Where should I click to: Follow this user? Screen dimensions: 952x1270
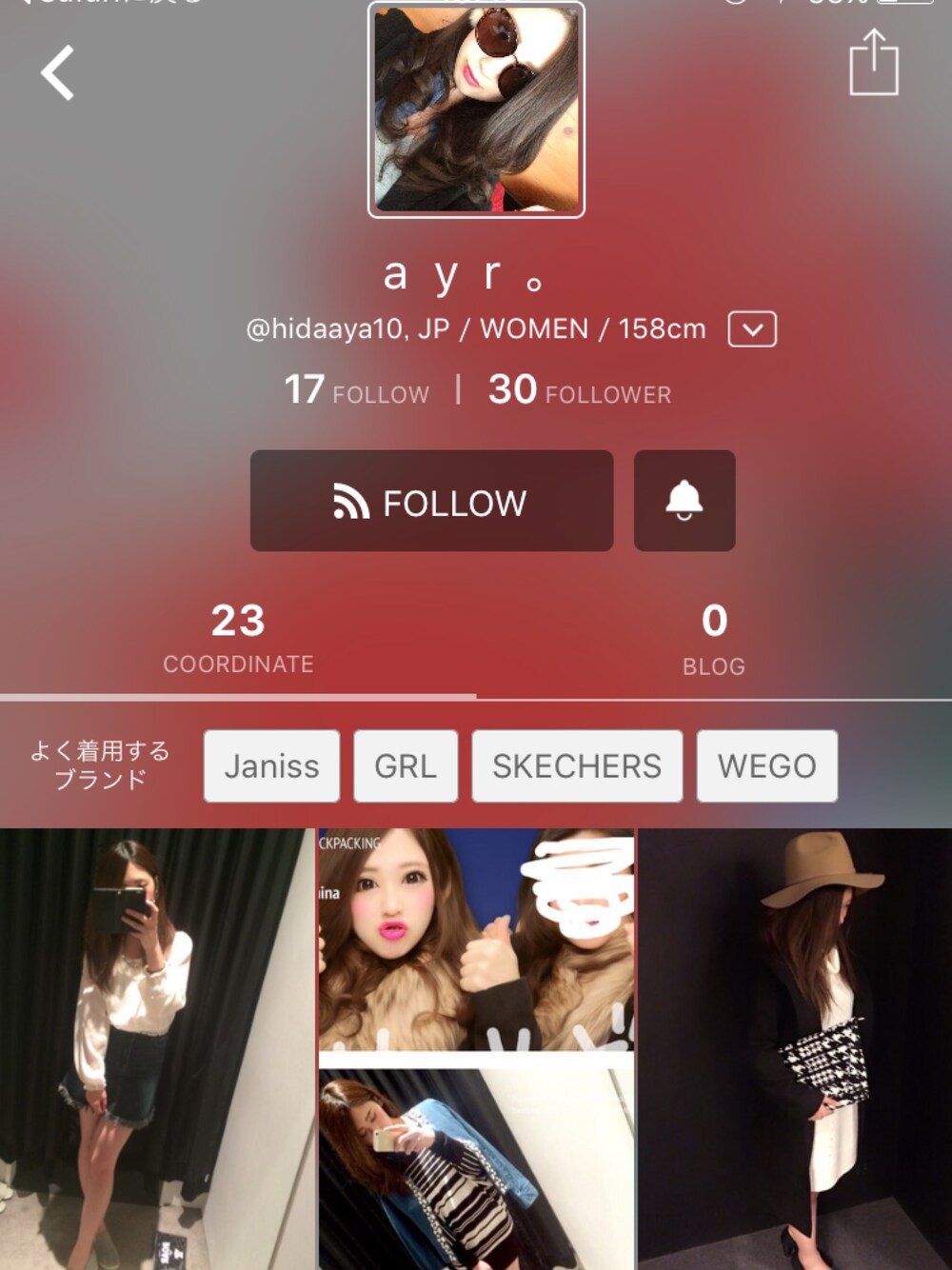(x=431, y=501)
